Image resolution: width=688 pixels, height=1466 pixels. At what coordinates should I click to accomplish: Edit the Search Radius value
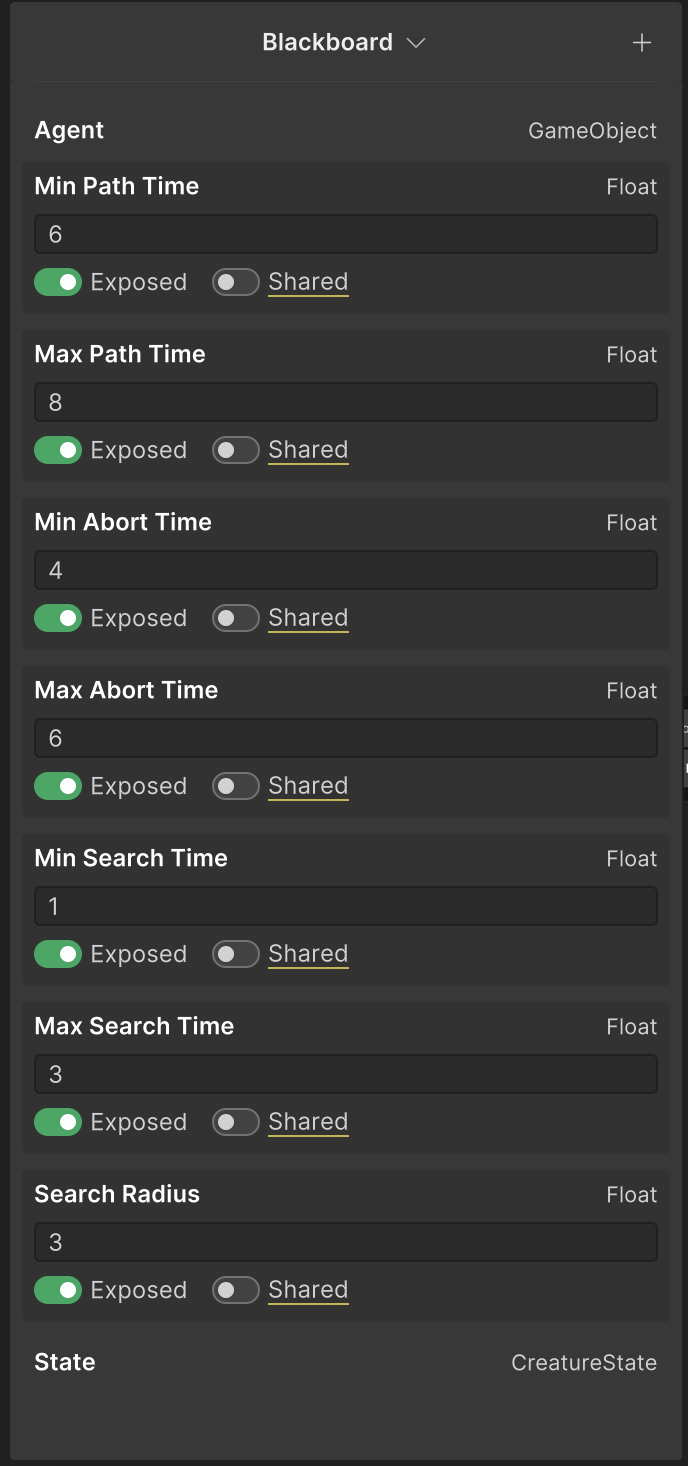click(345, 1242)
